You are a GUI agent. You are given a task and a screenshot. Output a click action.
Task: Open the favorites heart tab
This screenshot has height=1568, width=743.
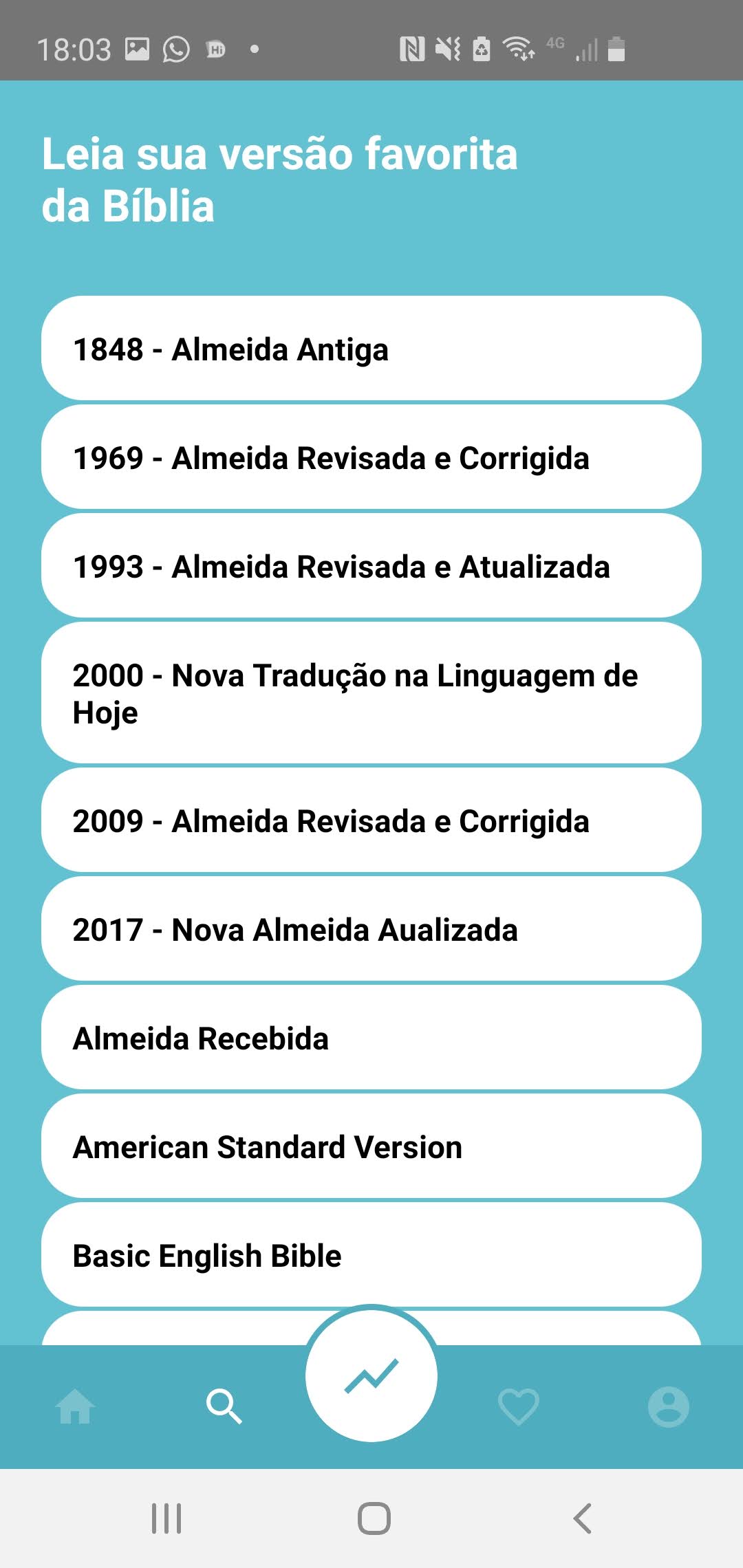coord(519,1406)
